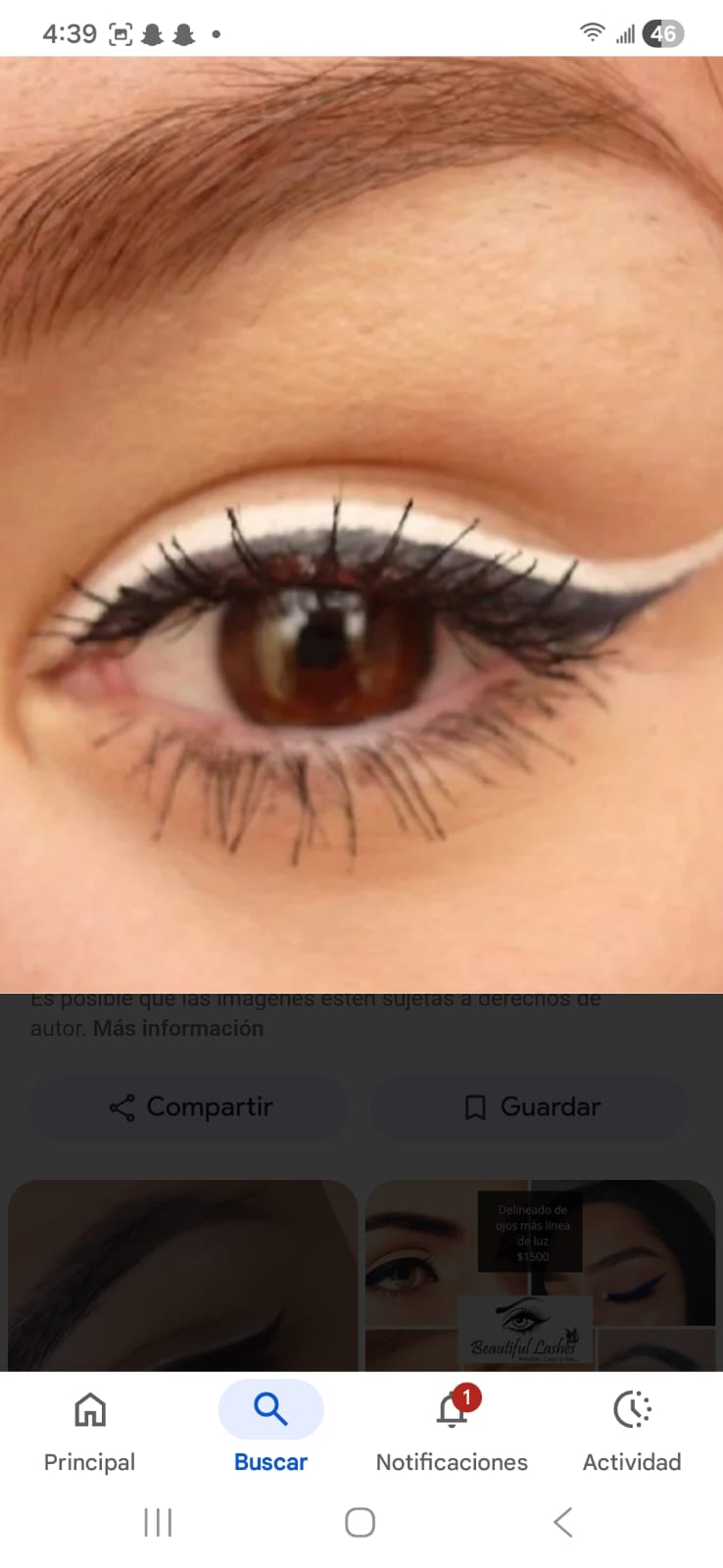Screen dimensions: 723x1568
Task: Tap the Wi-Fi status bar icon
Action: click(591, 30)
